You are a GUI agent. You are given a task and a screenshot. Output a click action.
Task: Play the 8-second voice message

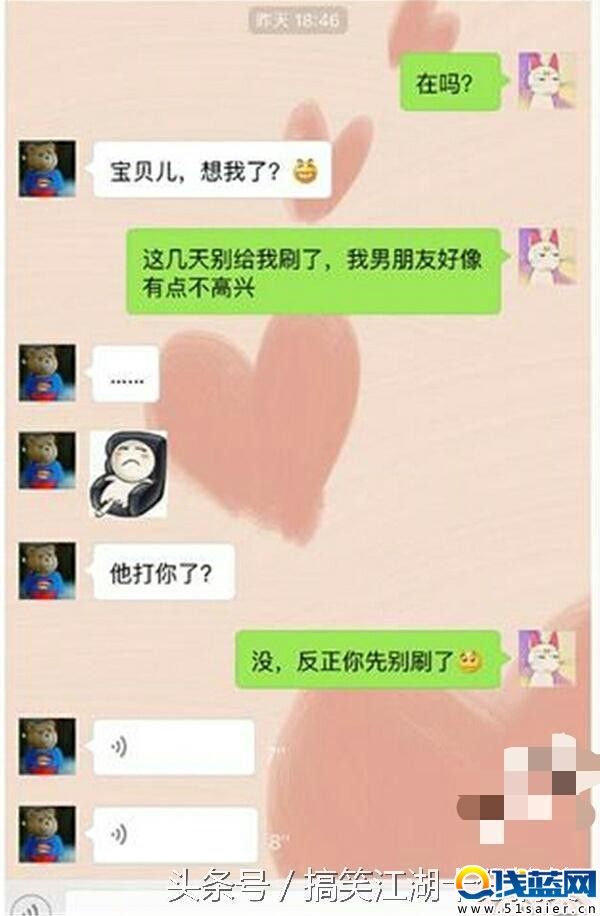pyautogui.click(x=175, y=834)
